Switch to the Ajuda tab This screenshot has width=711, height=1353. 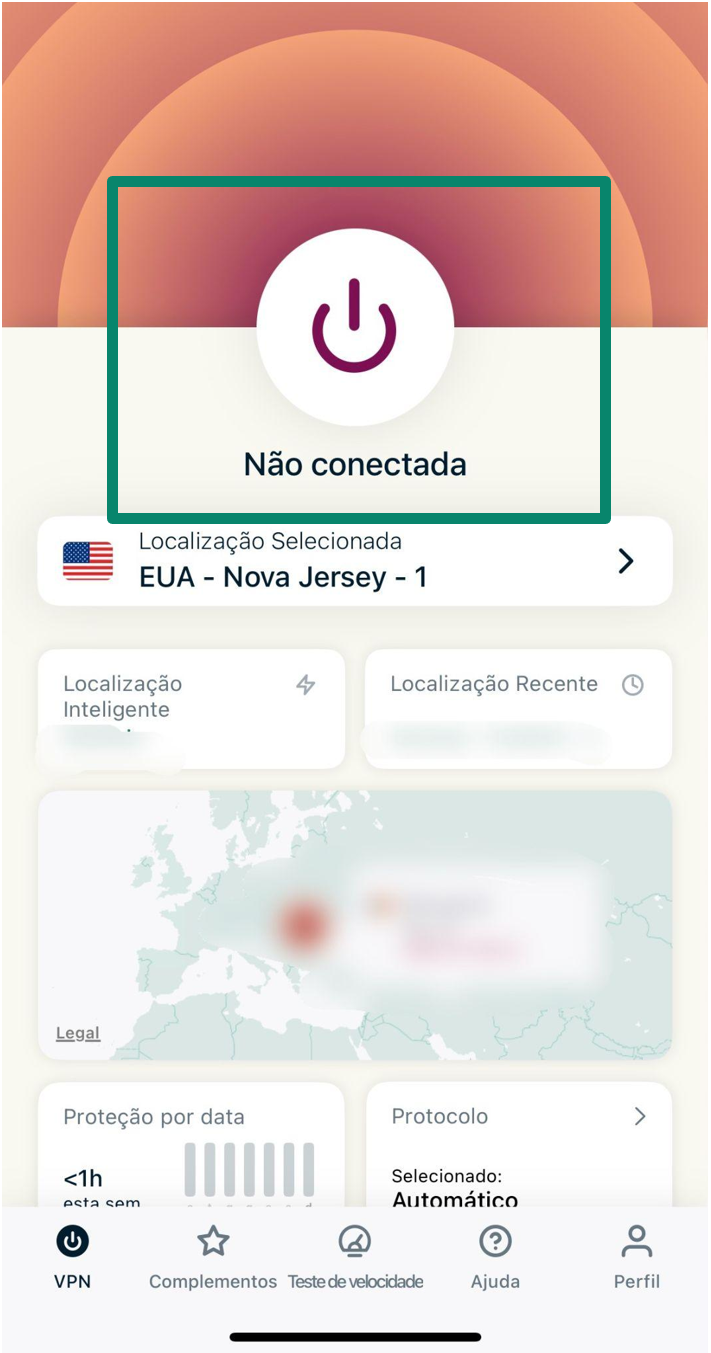click(495, 1257)
